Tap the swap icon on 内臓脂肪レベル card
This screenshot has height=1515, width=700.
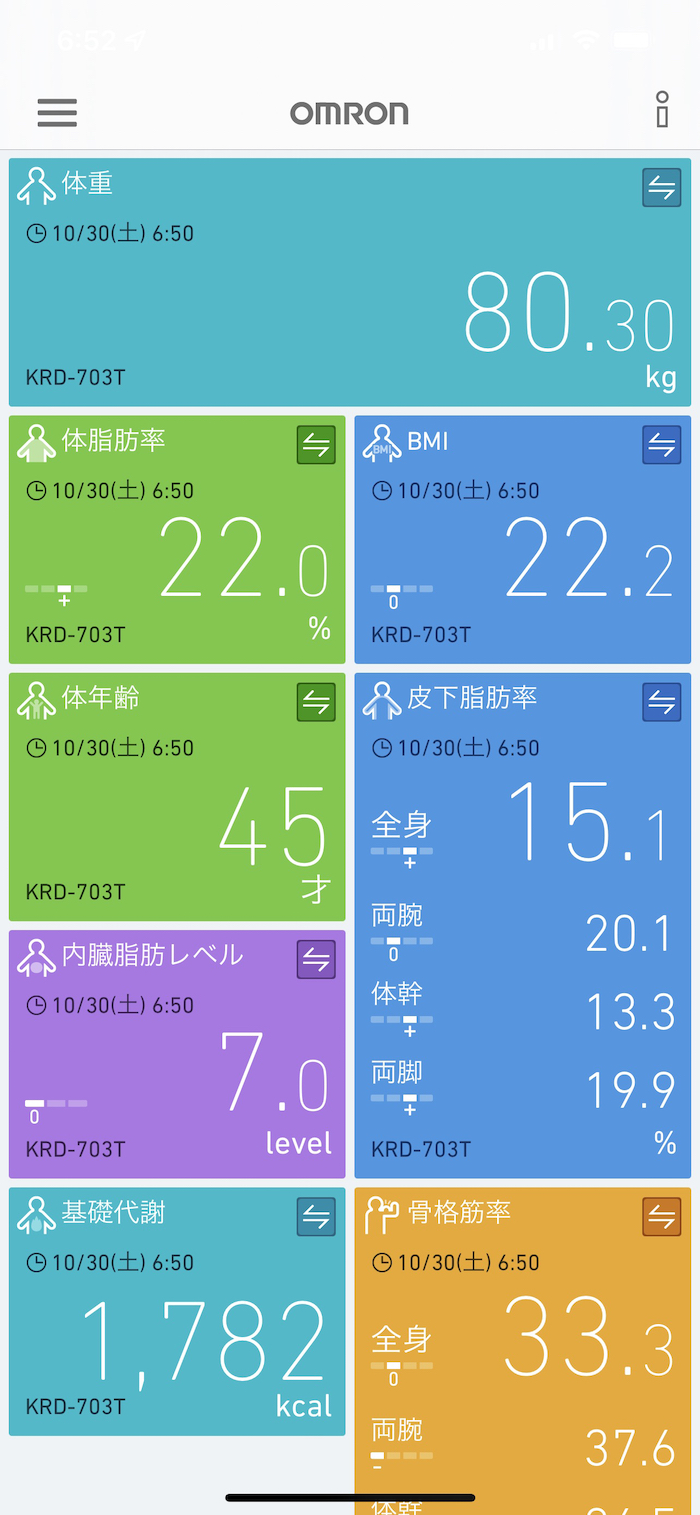[316, 960]
